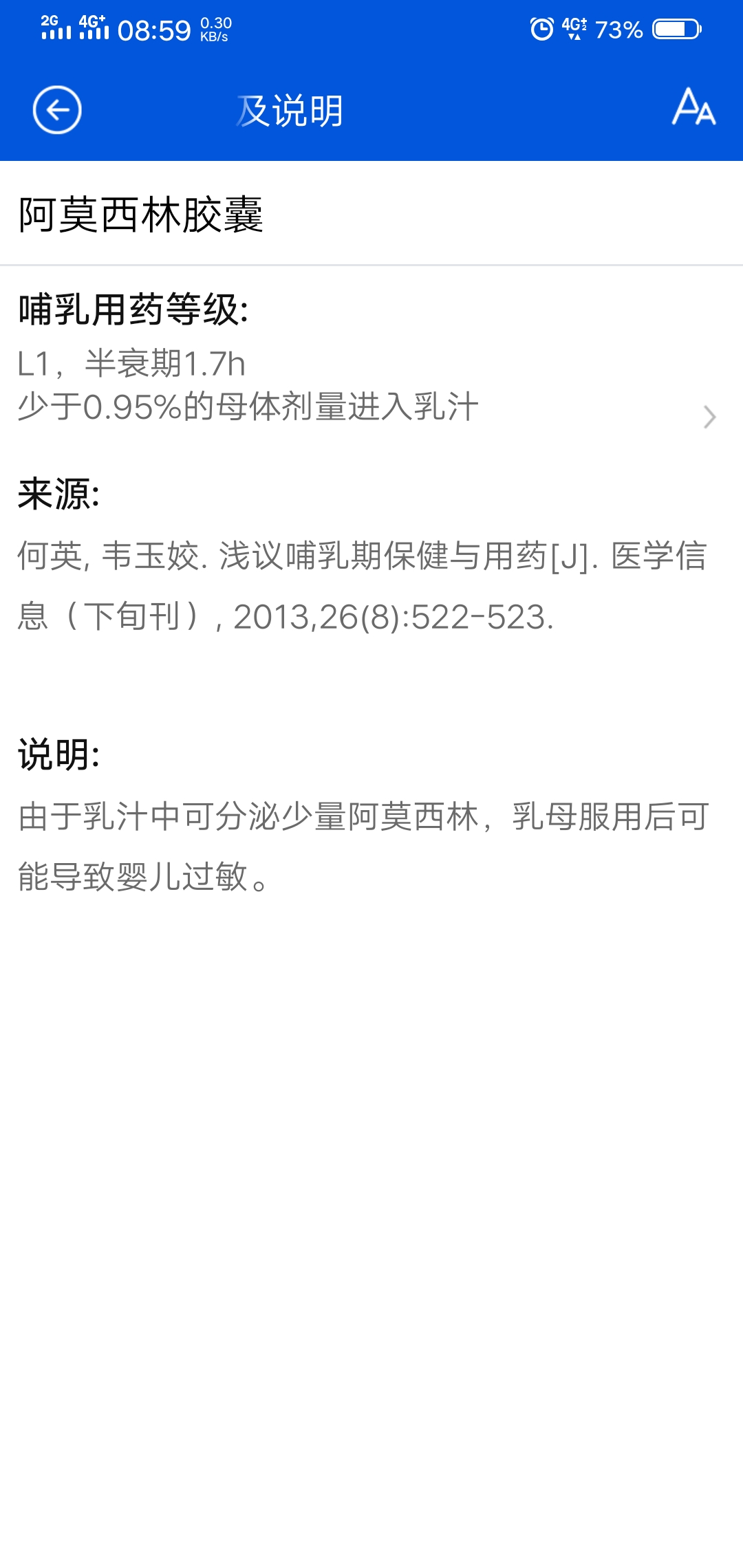Viewport: 743px width, 1568px height.
Task: Expand the L1 lactation rating details chevron
Action: [711, 418]
